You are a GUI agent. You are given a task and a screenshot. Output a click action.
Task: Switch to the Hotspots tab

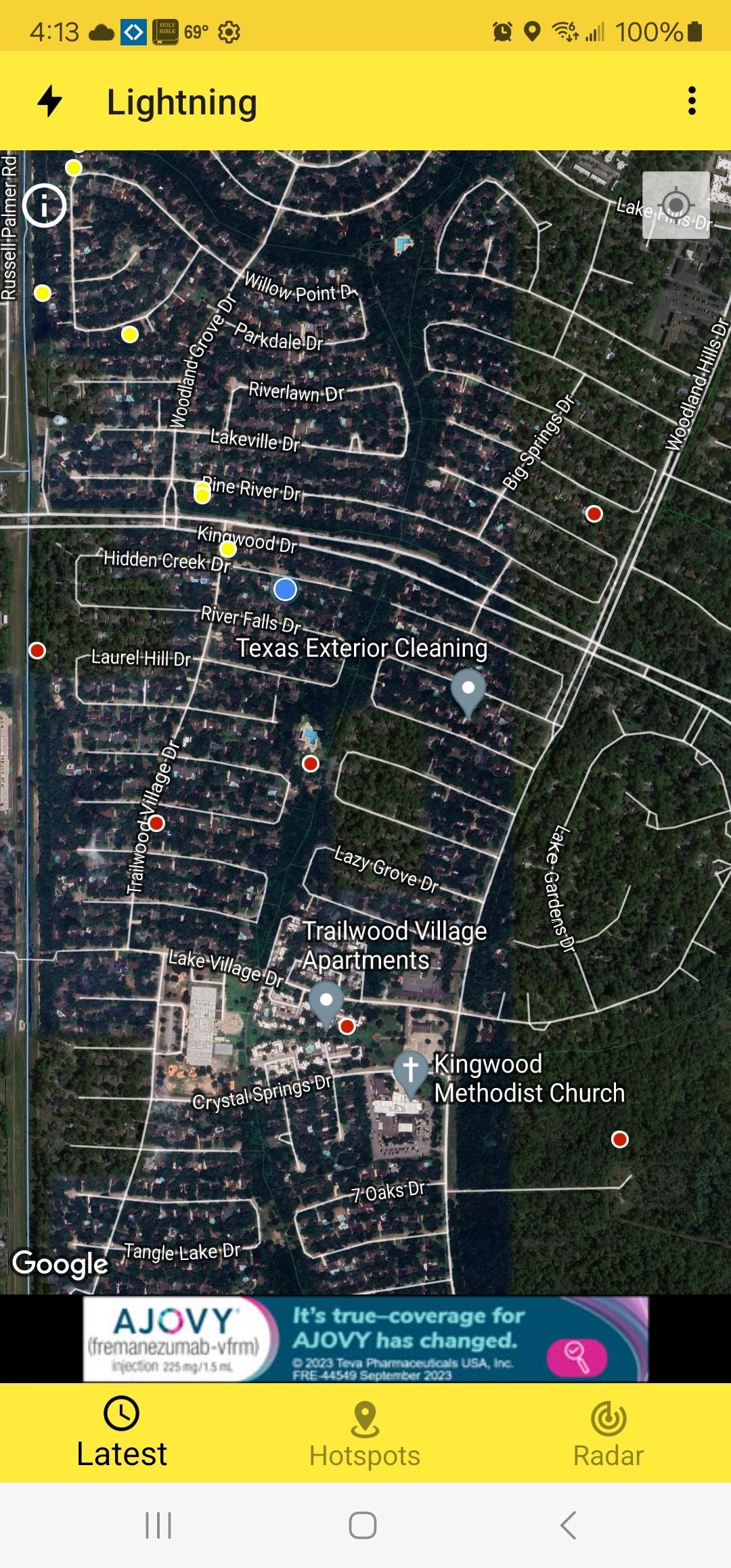[365, 1433]
